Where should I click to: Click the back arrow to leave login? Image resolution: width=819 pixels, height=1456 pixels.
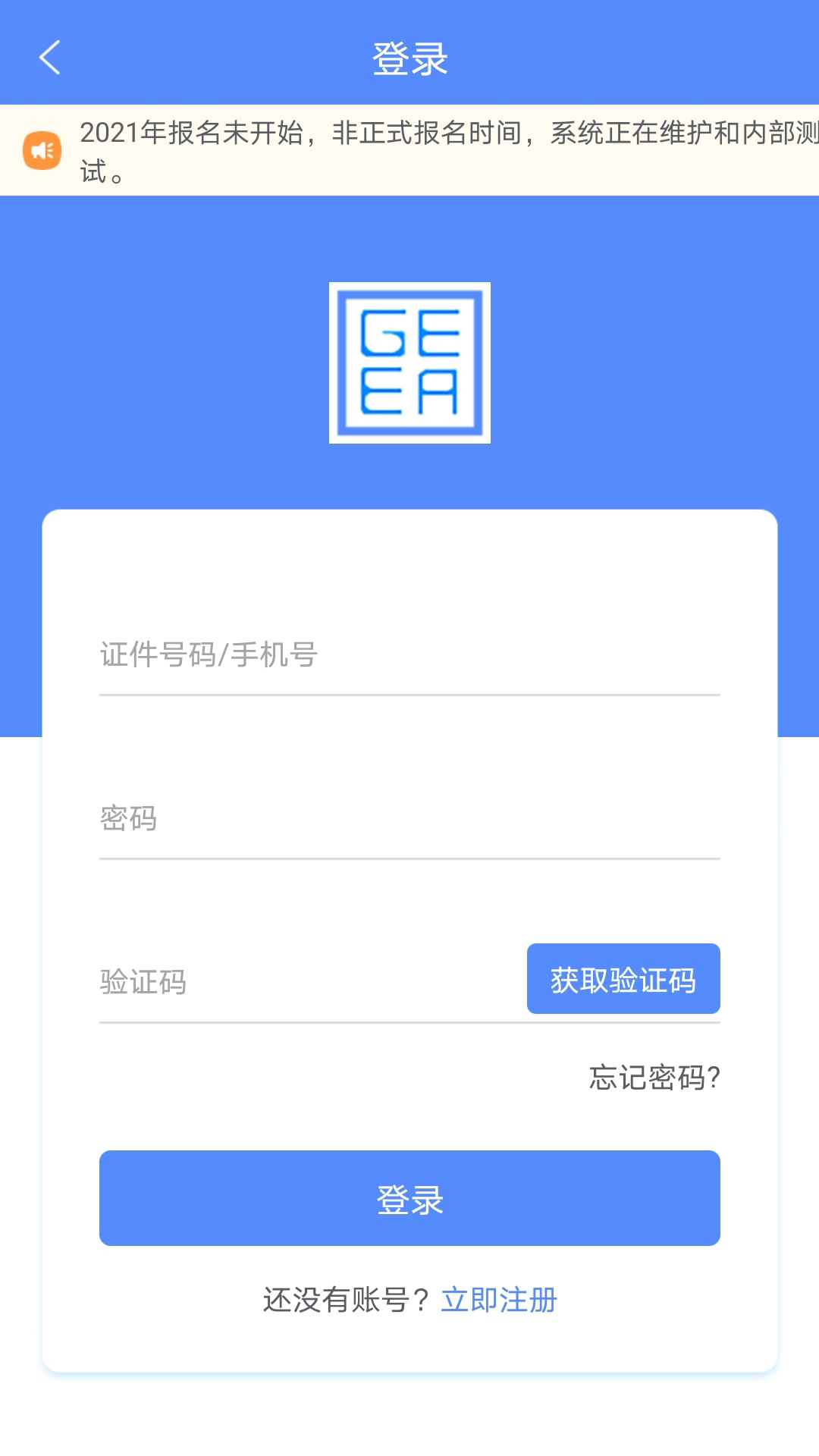pos(48,58)
